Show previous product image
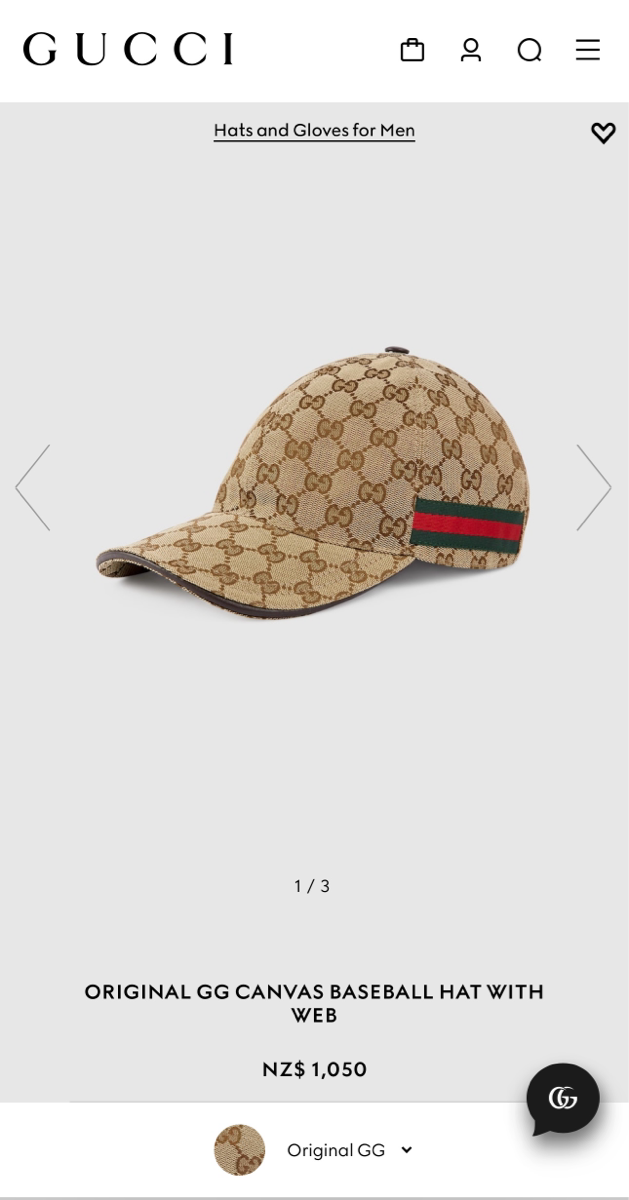This screenshot has width=629, height=1200. click(33, 488)
